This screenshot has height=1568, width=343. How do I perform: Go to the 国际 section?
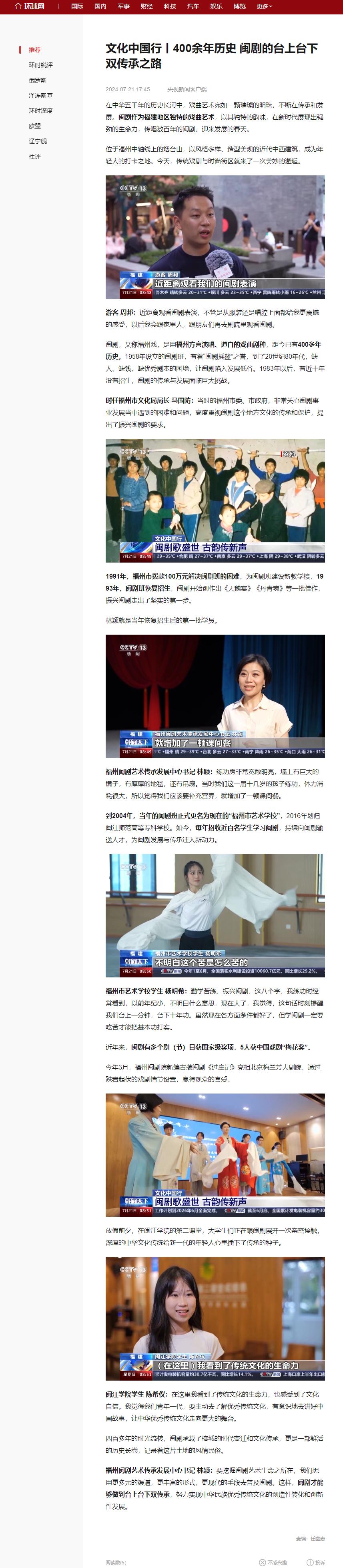[x=76, y=6]
